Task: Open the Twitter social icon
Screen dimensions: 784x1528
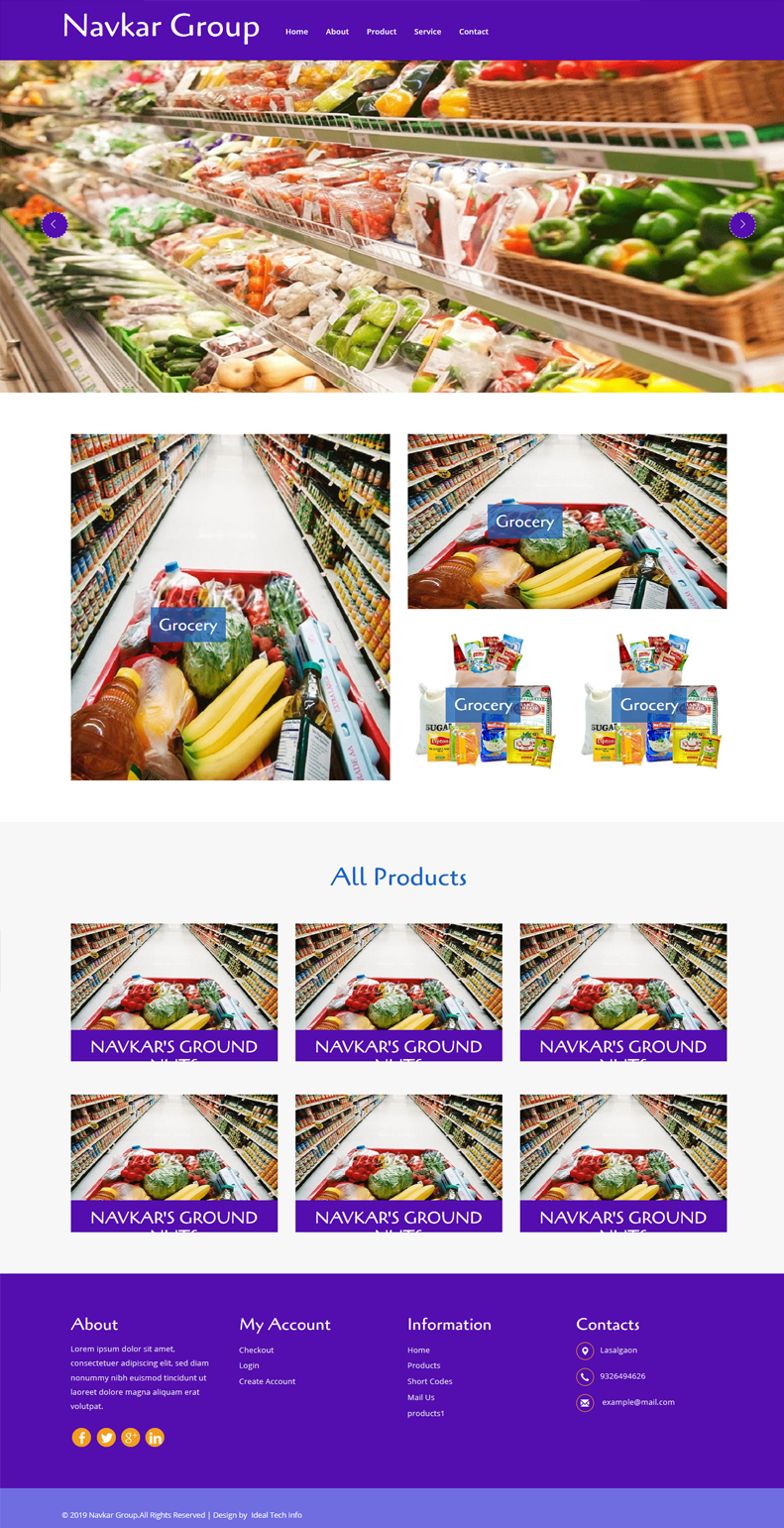Action: pyautogui.click(x=106, y=1437)
